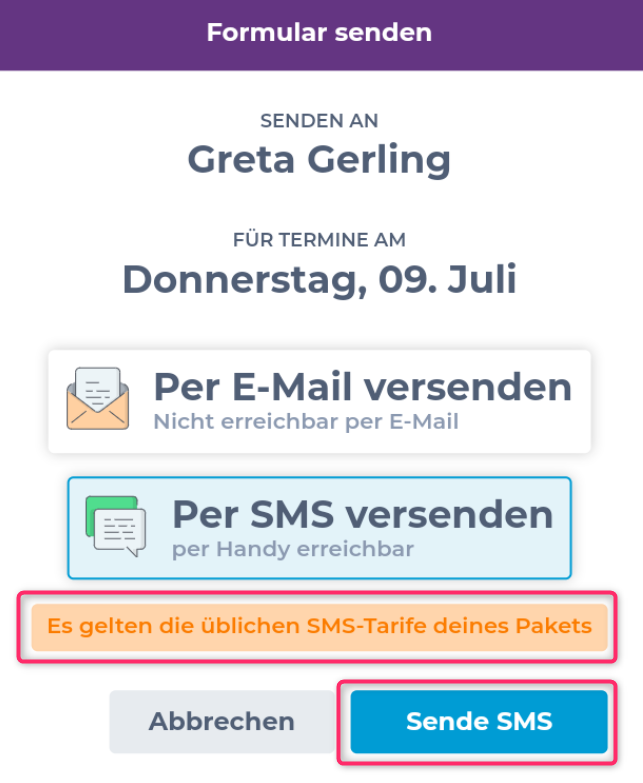Tap Abbrechen to cancel sending
Image resolution: width=643 pixels, height=783 pixels.
(x=222, y=721)
